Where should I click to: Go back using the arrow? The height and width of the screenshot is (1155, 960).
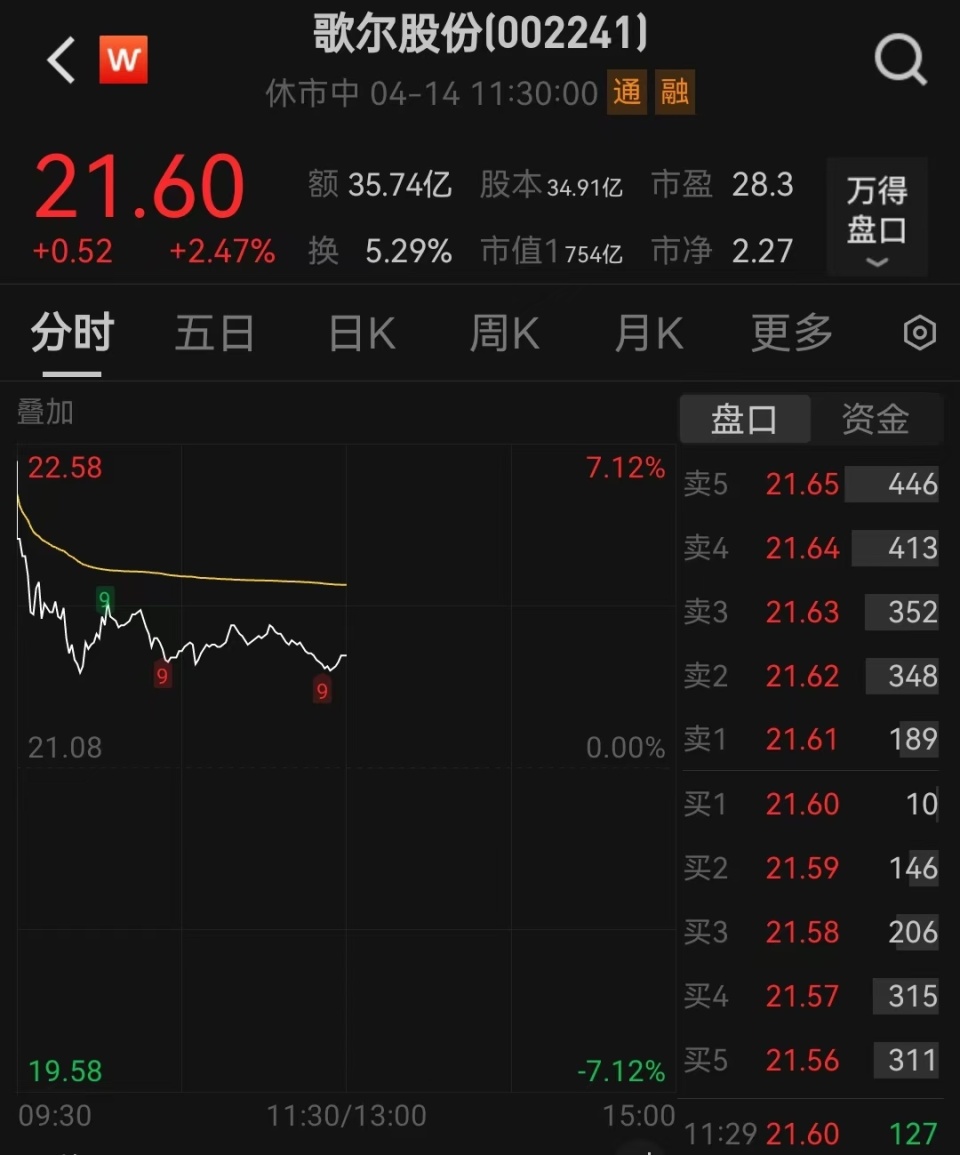click(x=62, y=61)
